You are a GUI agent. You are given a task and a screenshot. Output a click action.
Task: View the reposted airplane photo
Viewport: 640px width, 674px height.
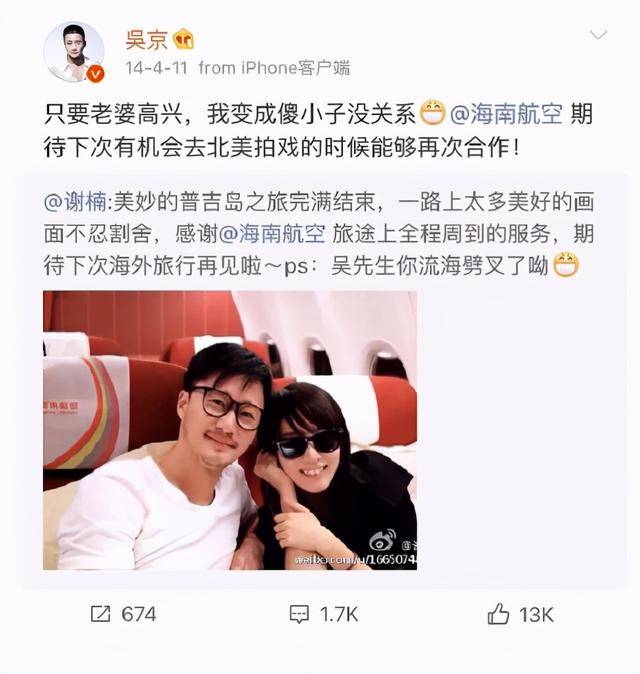pos(230,430)
